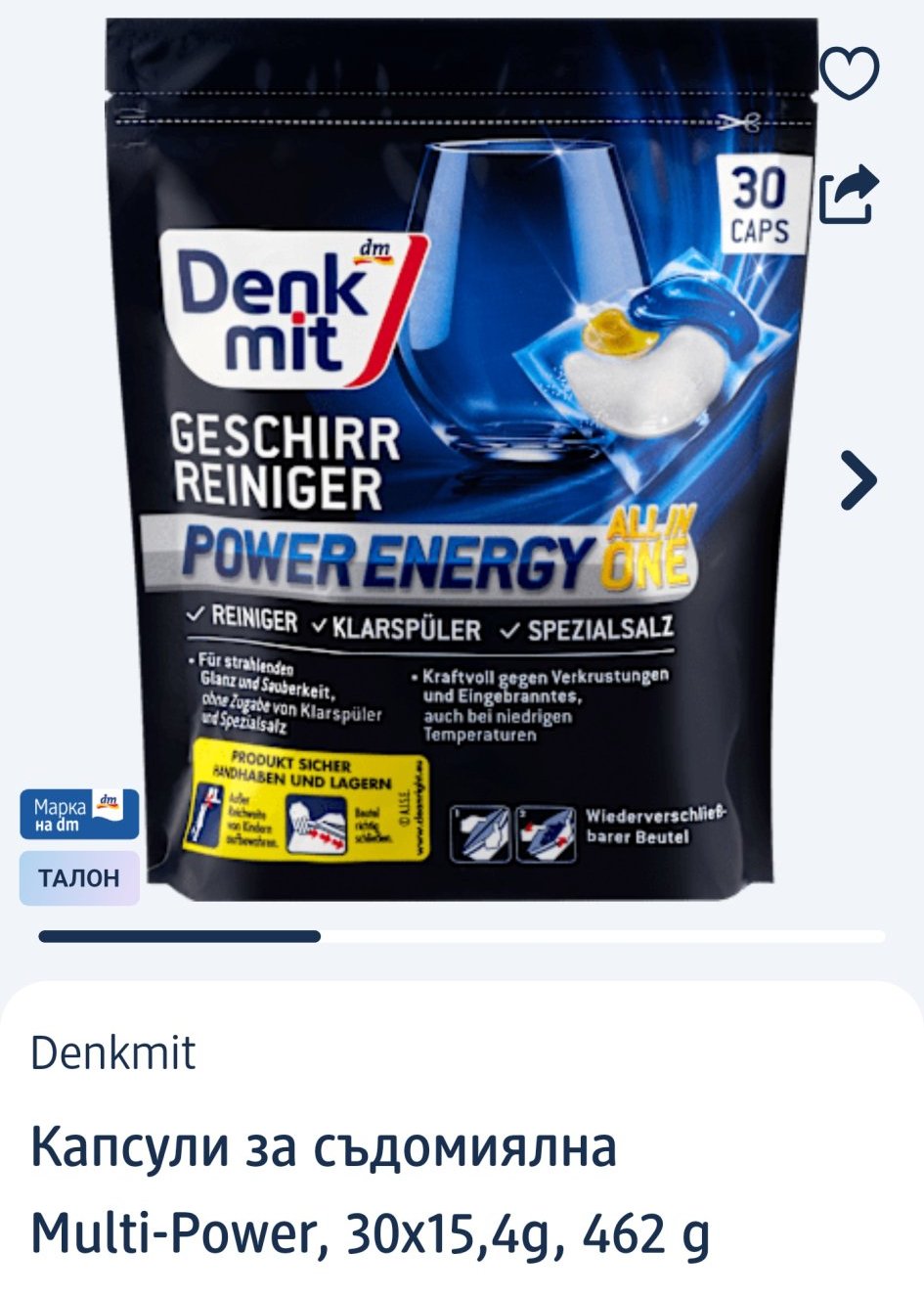Add this product to favorites with the heart icon
The height and width of the screenshot is (1297, 924).
tap(849, 72)
